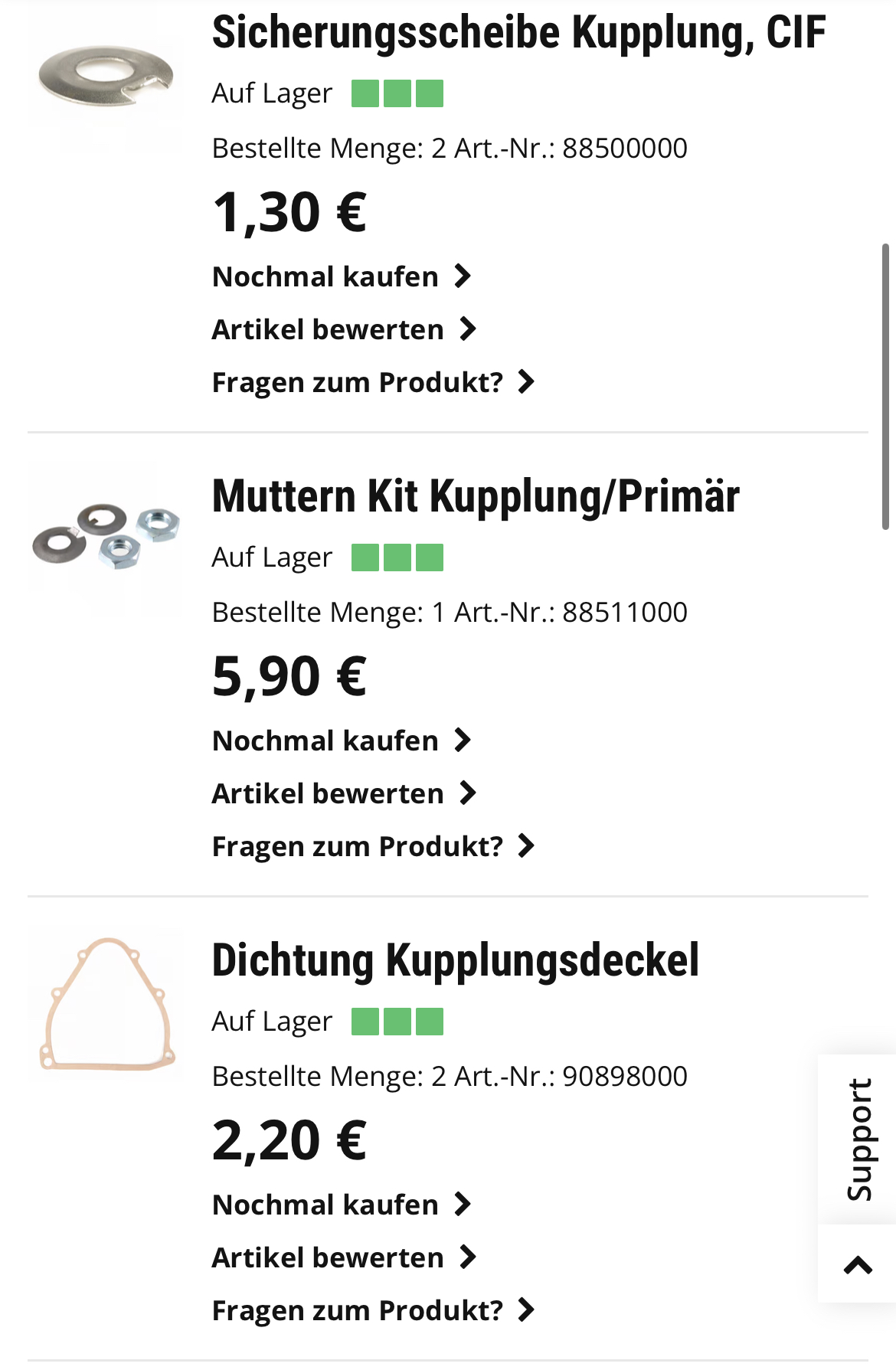Open the Support side tab
The image size is (896, 1370).
click(858, 1139)
